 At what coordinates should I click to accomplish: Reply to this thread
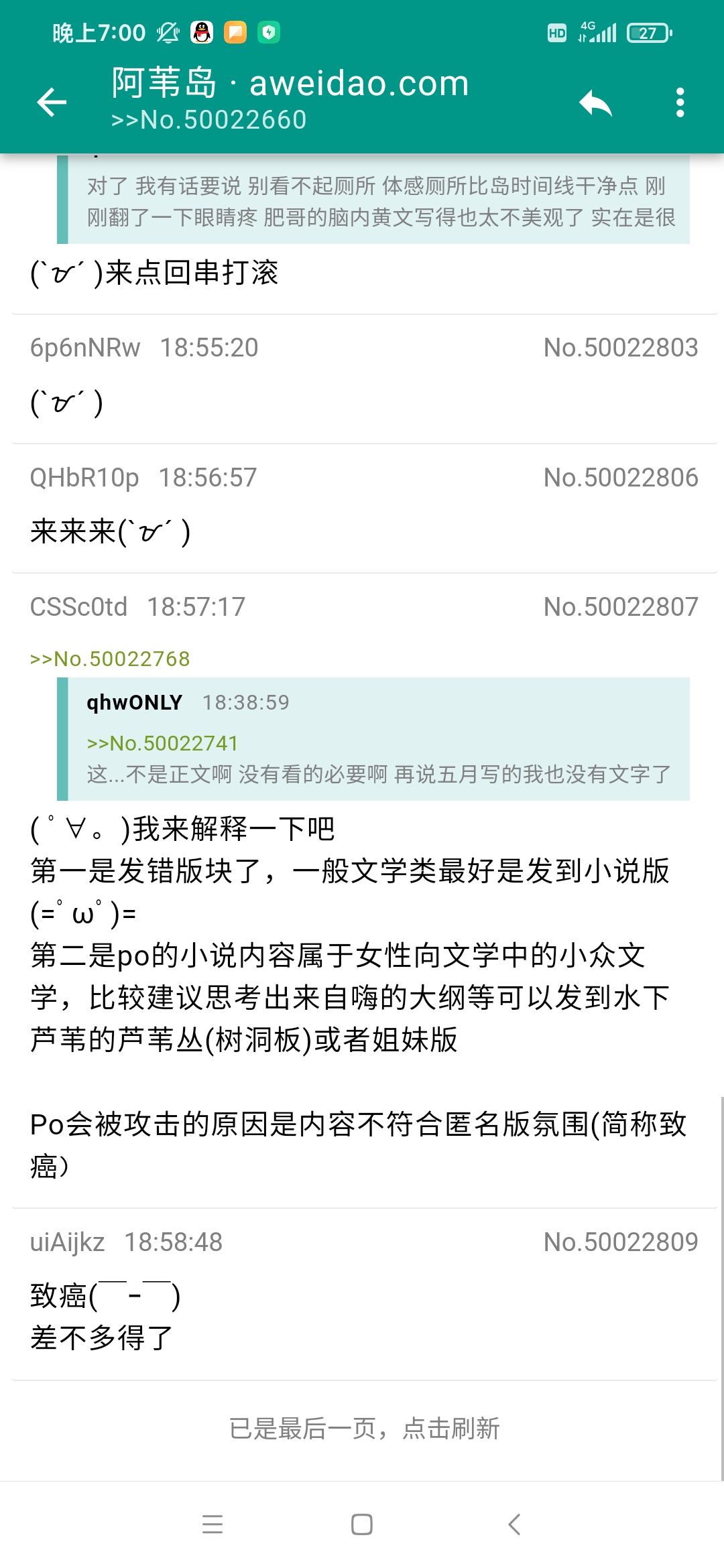pos(595,103)
